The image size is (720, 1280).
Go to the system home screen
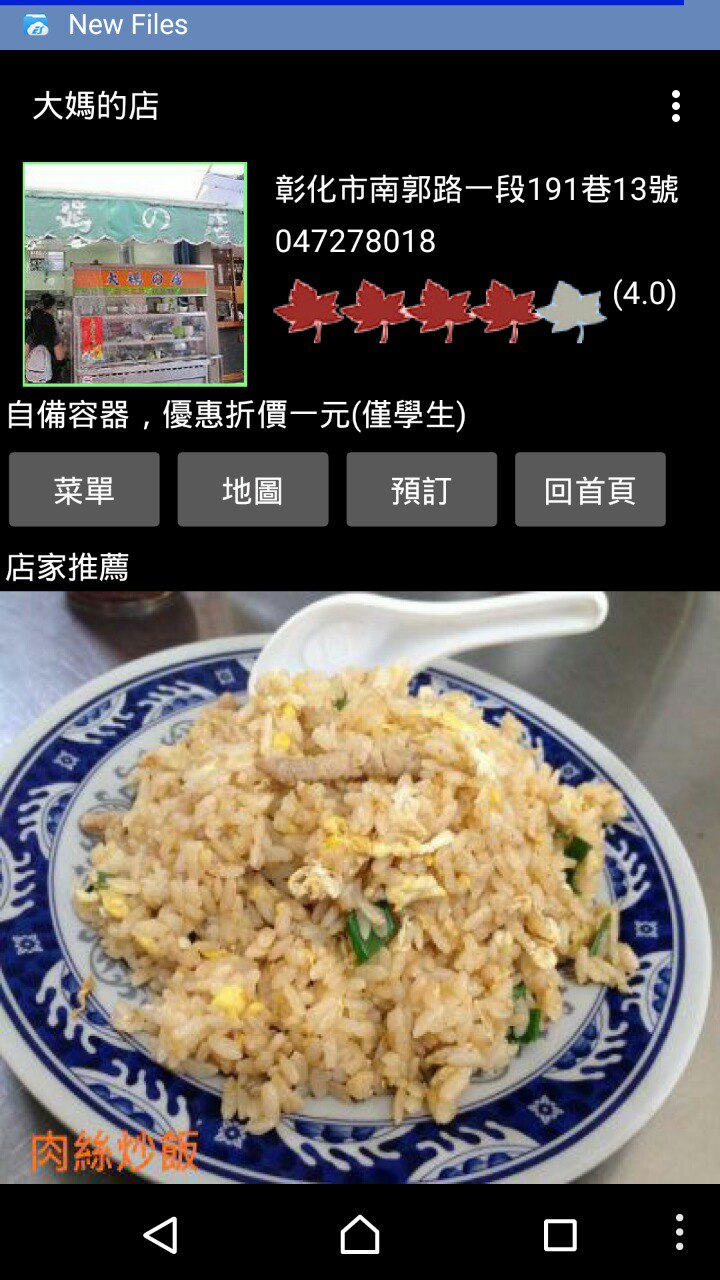tap(360, 1235)
